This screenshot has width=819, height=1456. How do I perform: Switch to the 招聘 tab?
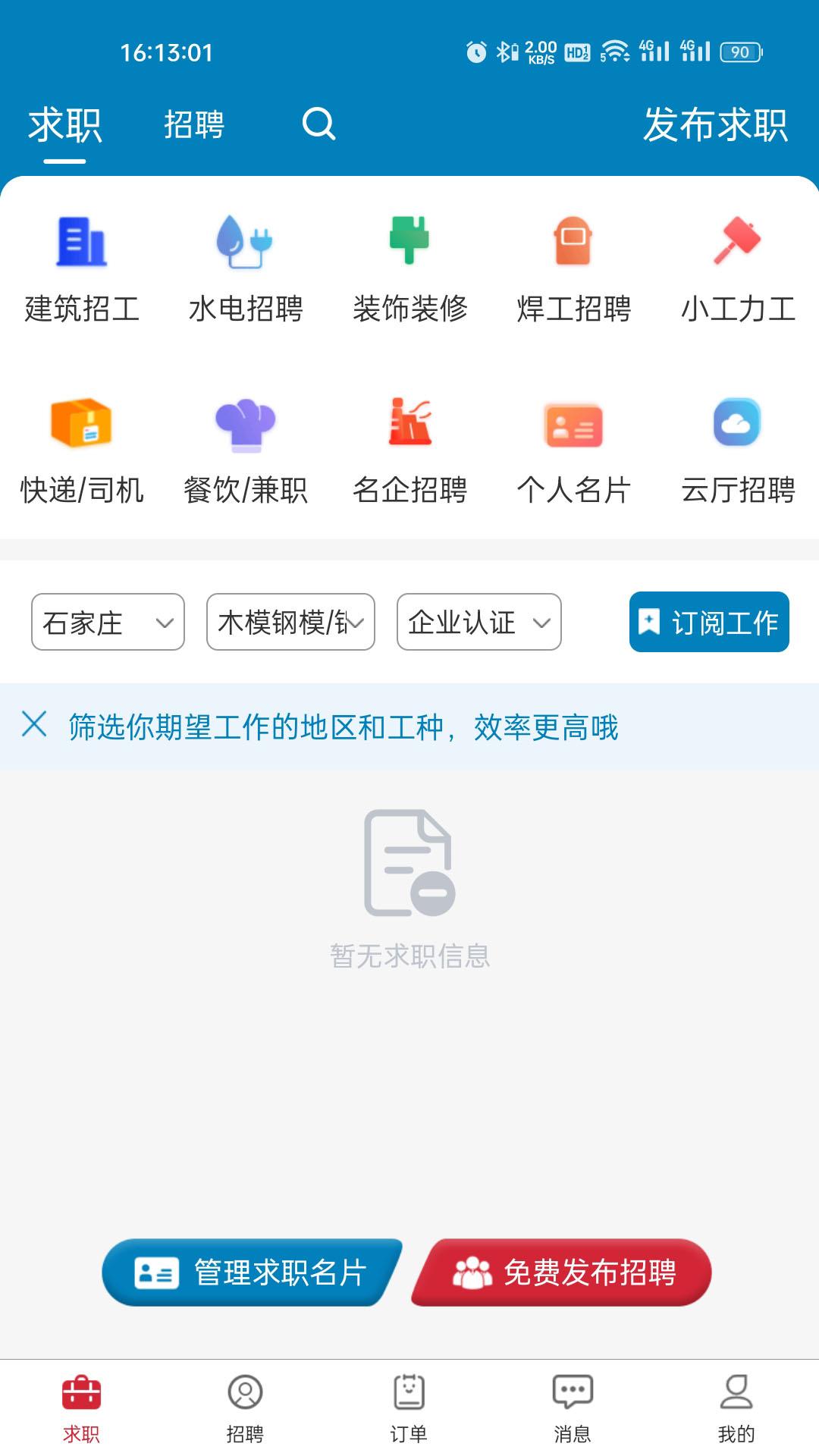pyautogui.click(x=194, y=125)
